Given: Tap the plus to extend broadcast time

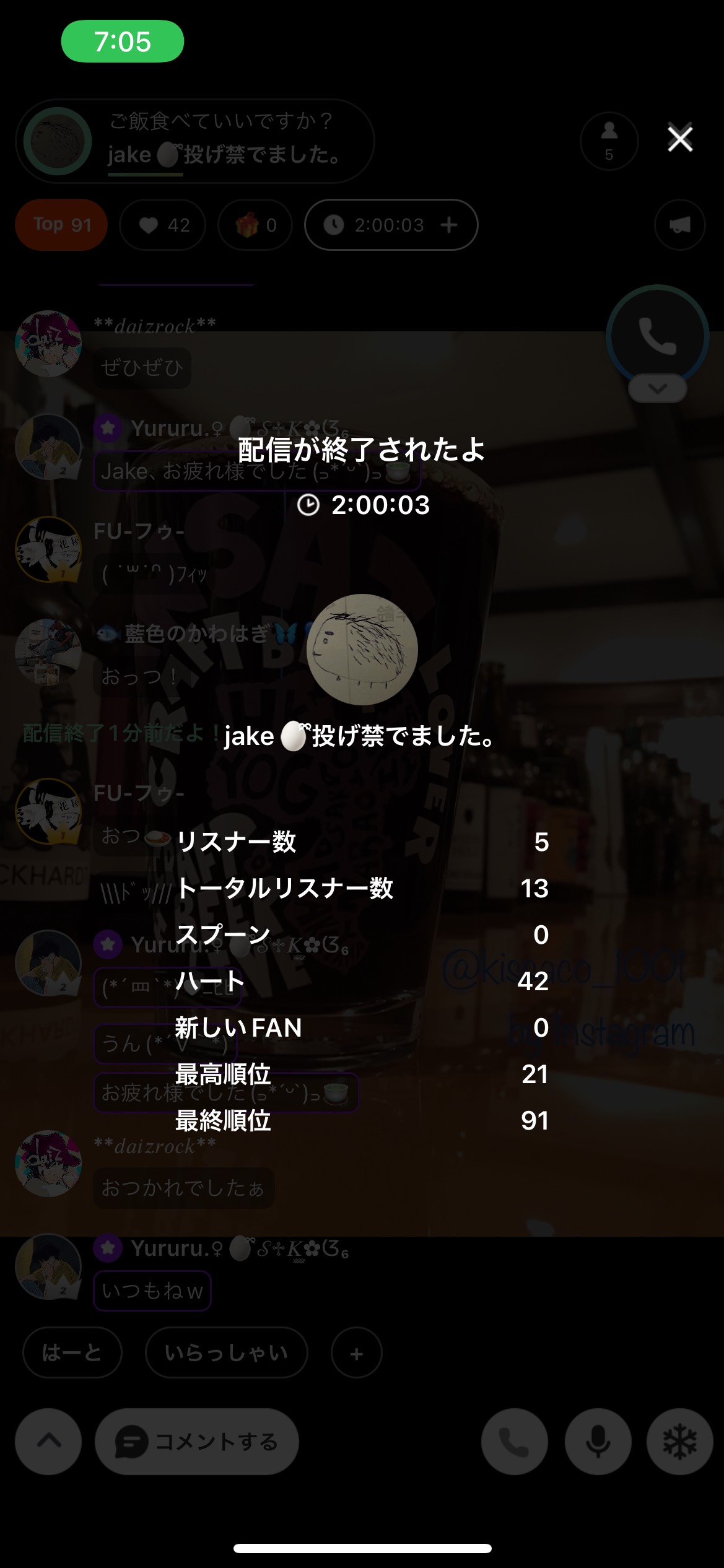Looking at the screenshot, I should [x=449, y=225].
